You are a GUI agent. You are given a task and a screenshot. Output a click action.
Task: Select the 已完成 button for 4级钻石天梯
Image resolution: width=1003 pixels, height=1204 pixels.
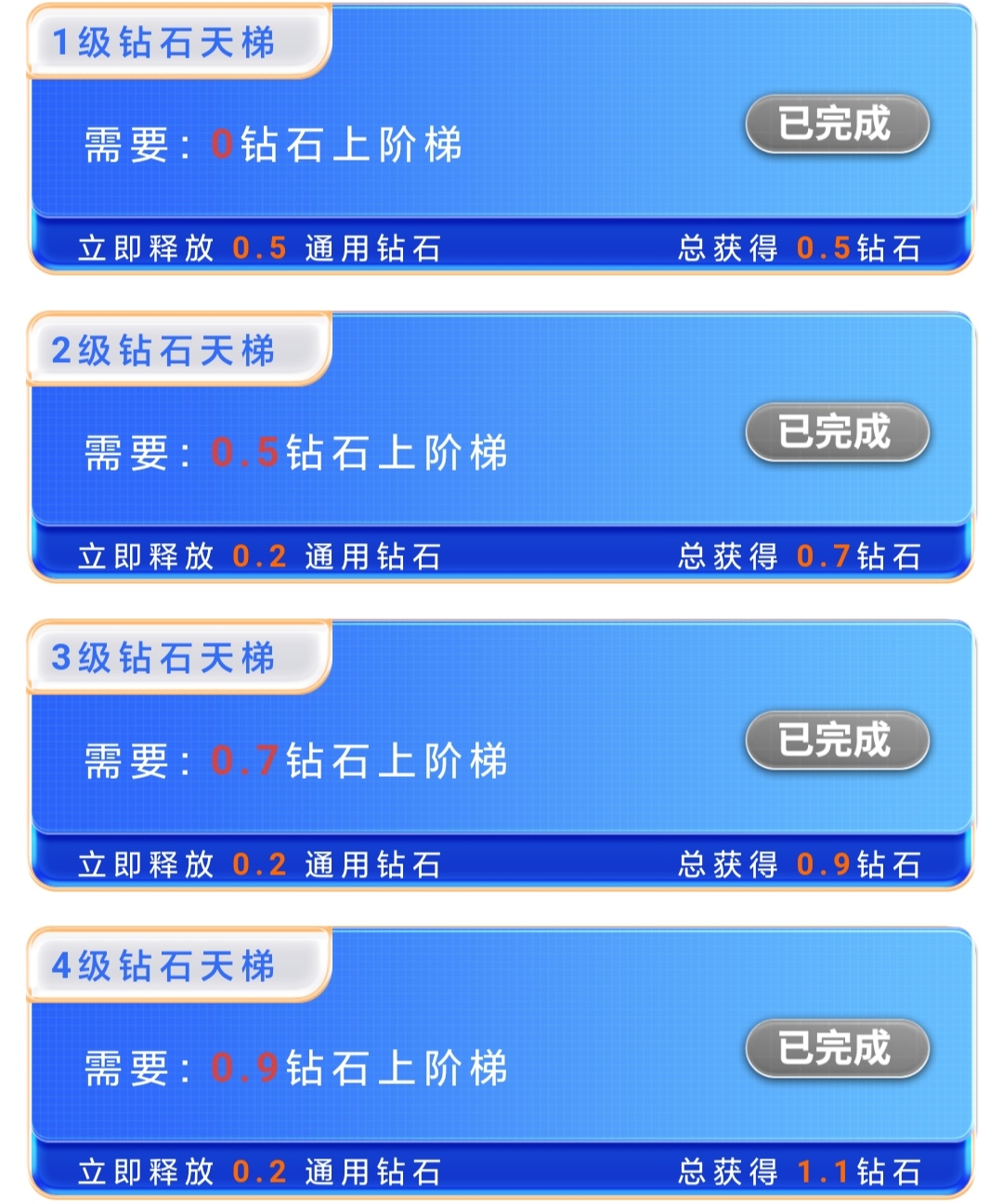point(837,1048)
